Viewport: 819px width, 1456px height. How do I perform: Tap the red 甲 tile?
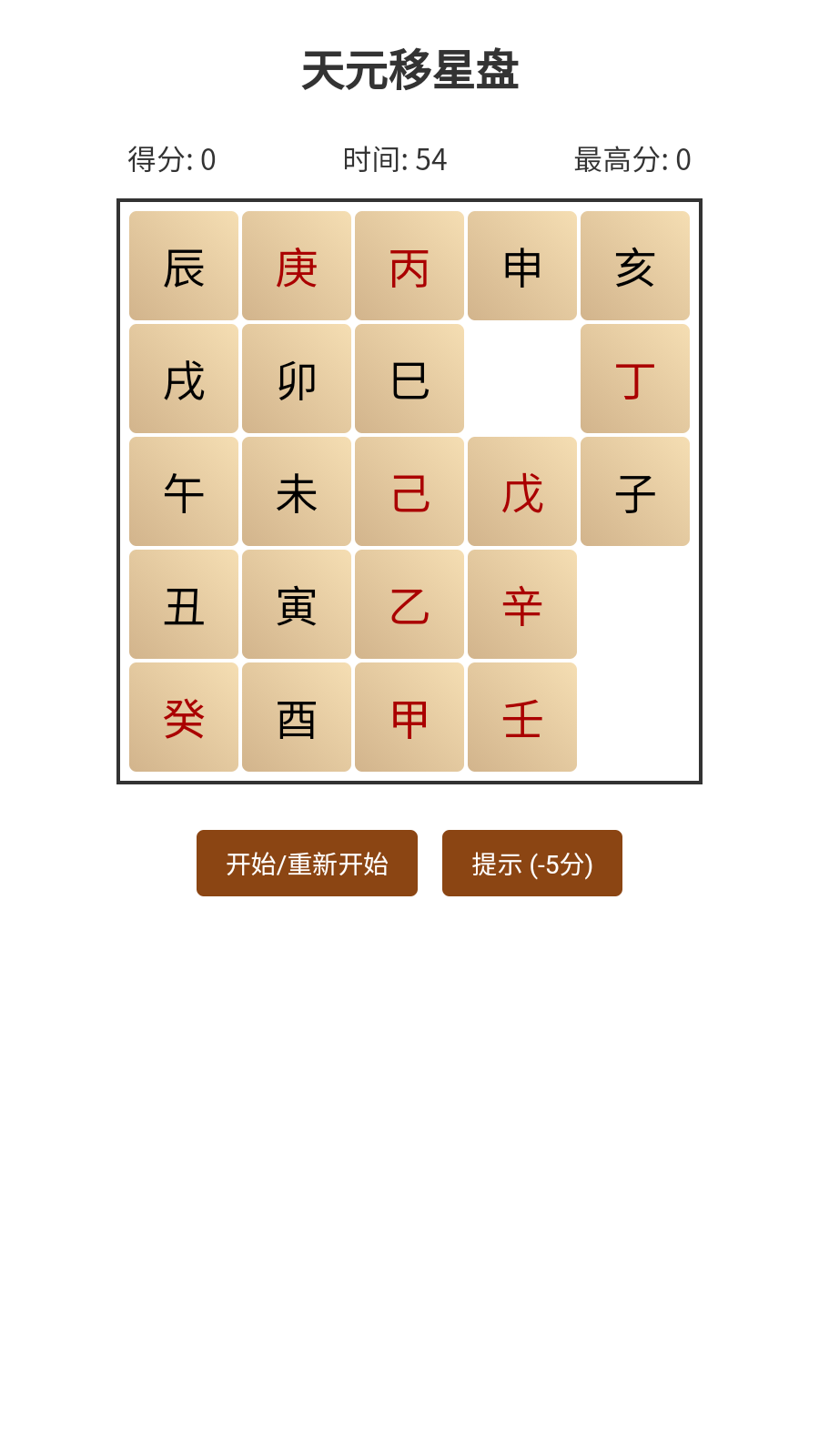tap(409, 717)
